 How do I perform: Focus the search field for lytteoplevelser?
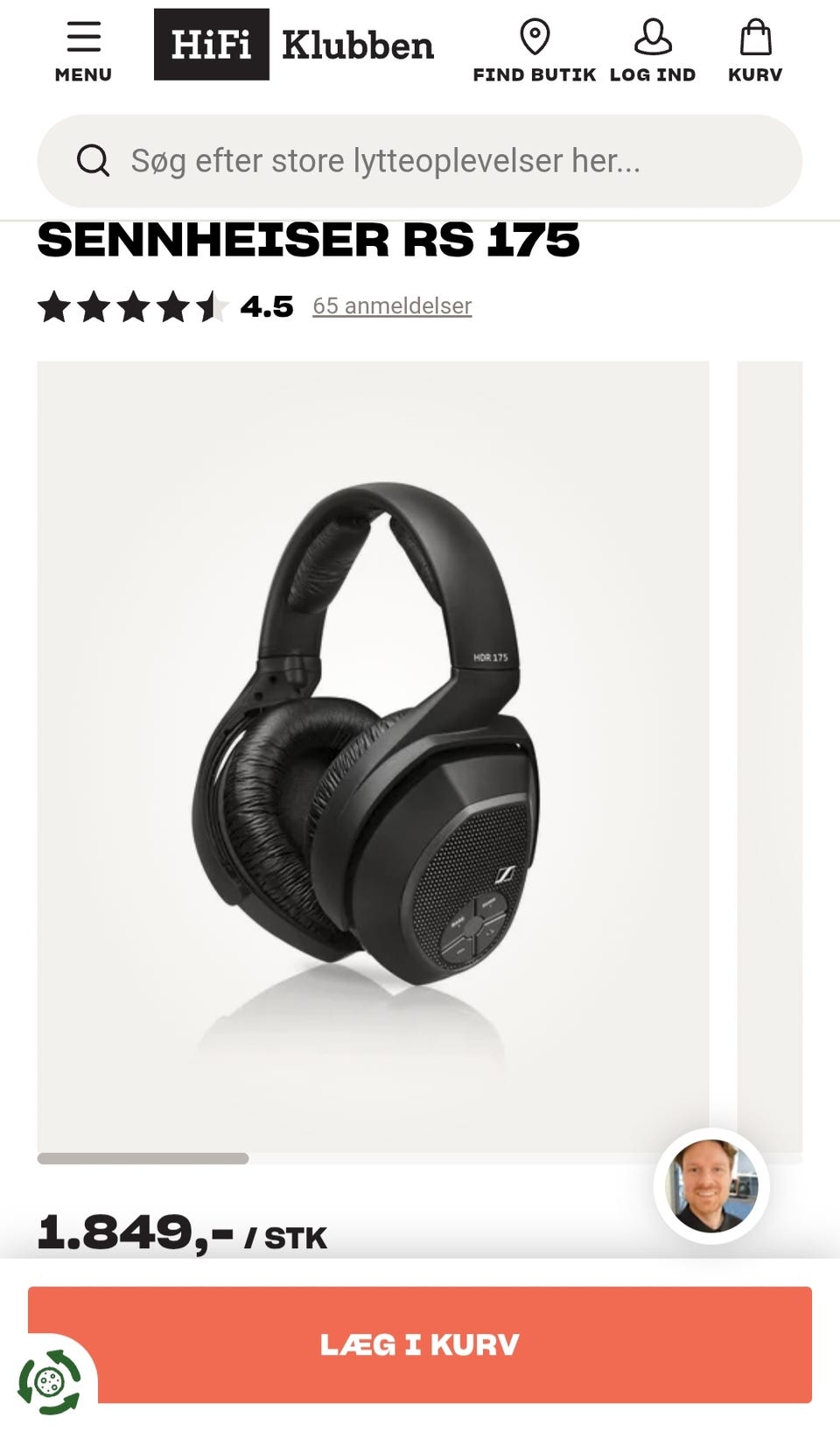tap(420, 161)
